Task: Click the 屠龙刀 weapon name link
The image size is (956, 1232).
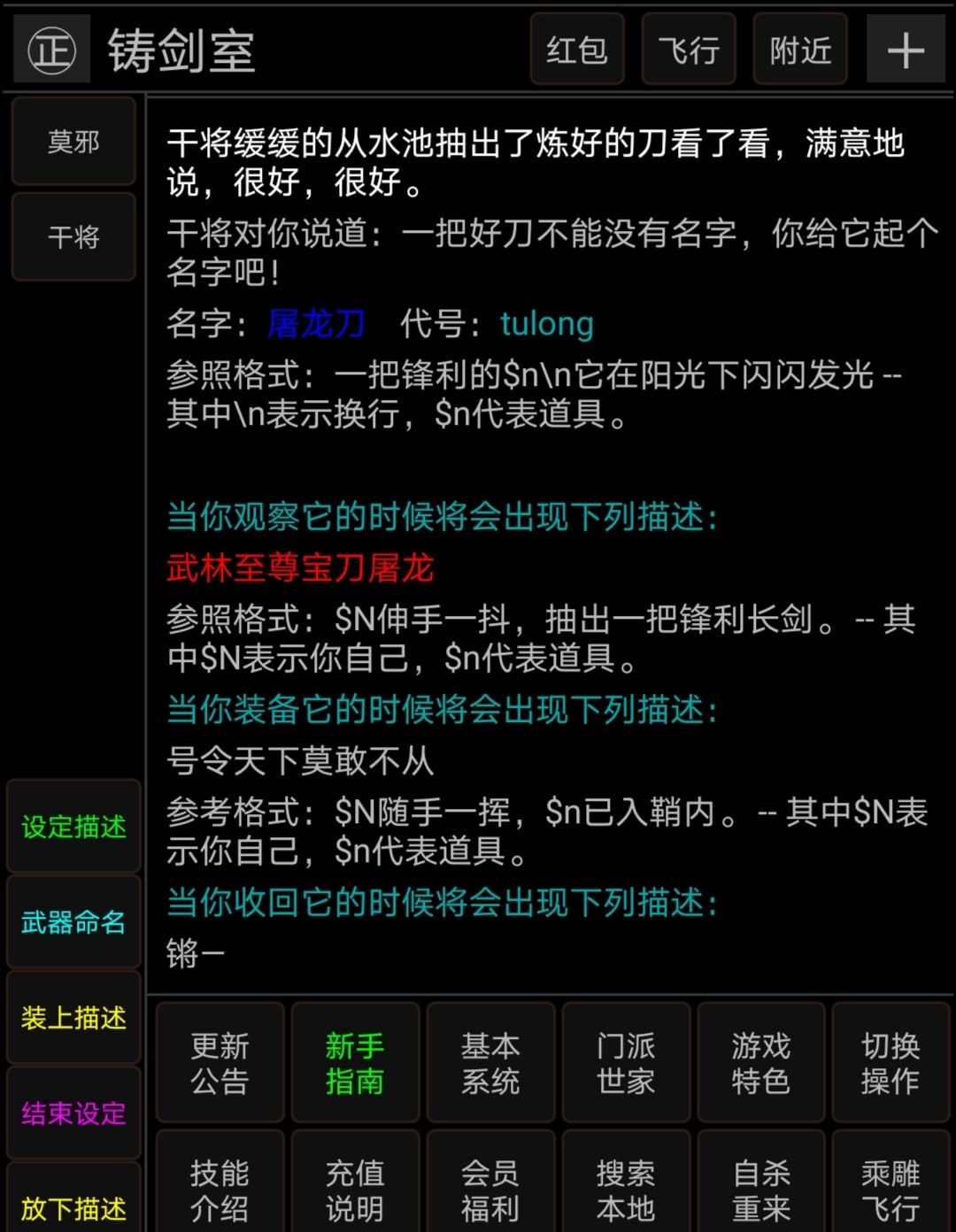Action: 315,324
